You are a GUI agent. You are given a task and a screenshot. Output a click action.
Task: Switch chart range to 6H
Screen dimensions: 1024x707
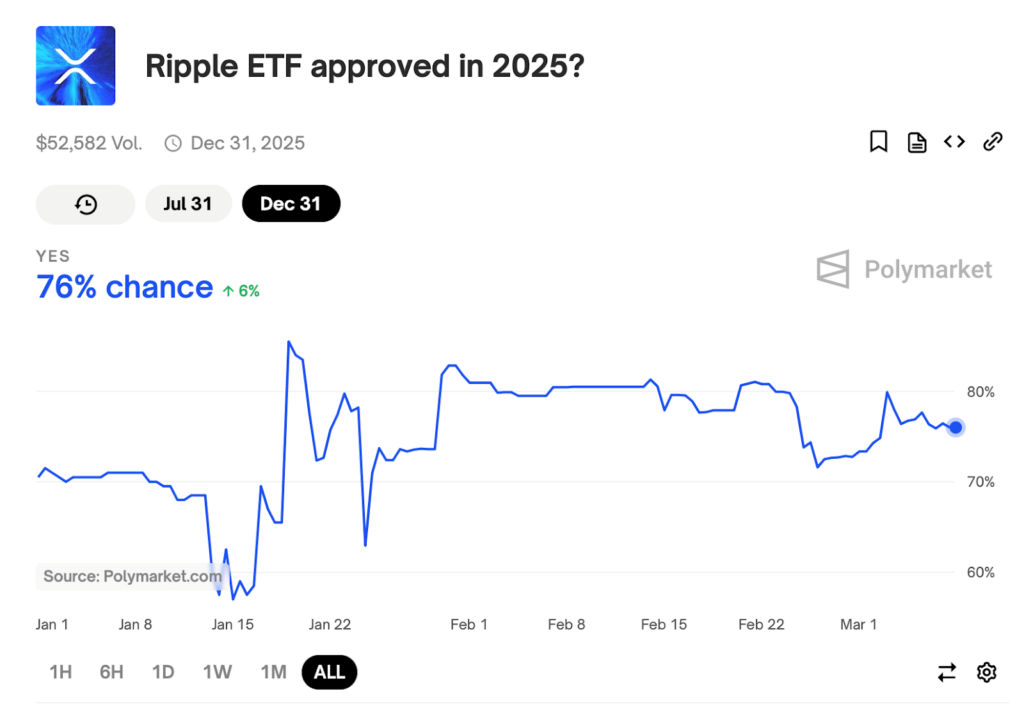click(111, 672)
